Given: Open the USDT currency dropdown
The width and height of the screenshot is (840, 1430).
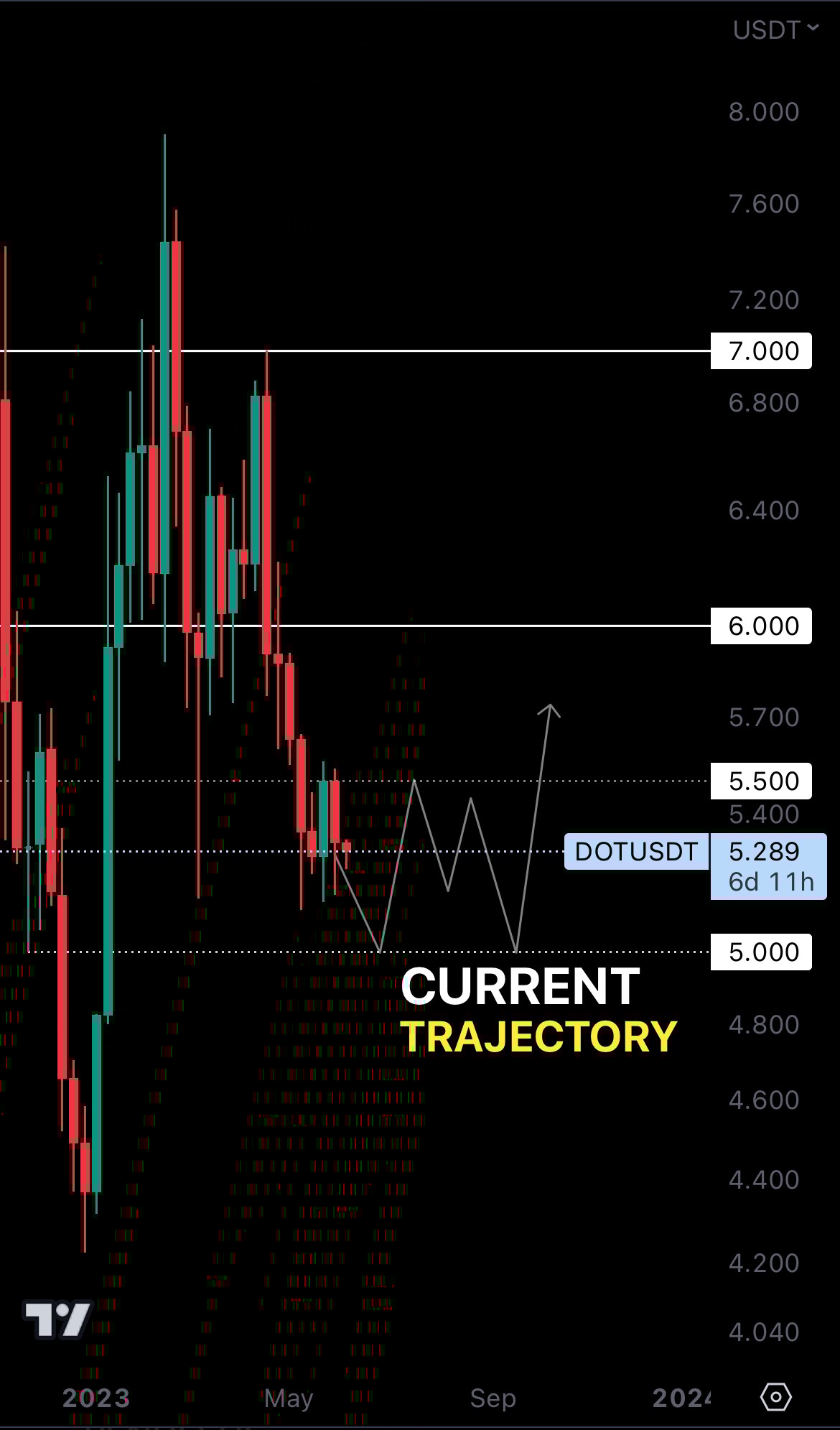Looking at the screenshot, I should pyautogui.click(x=775, y=30).
